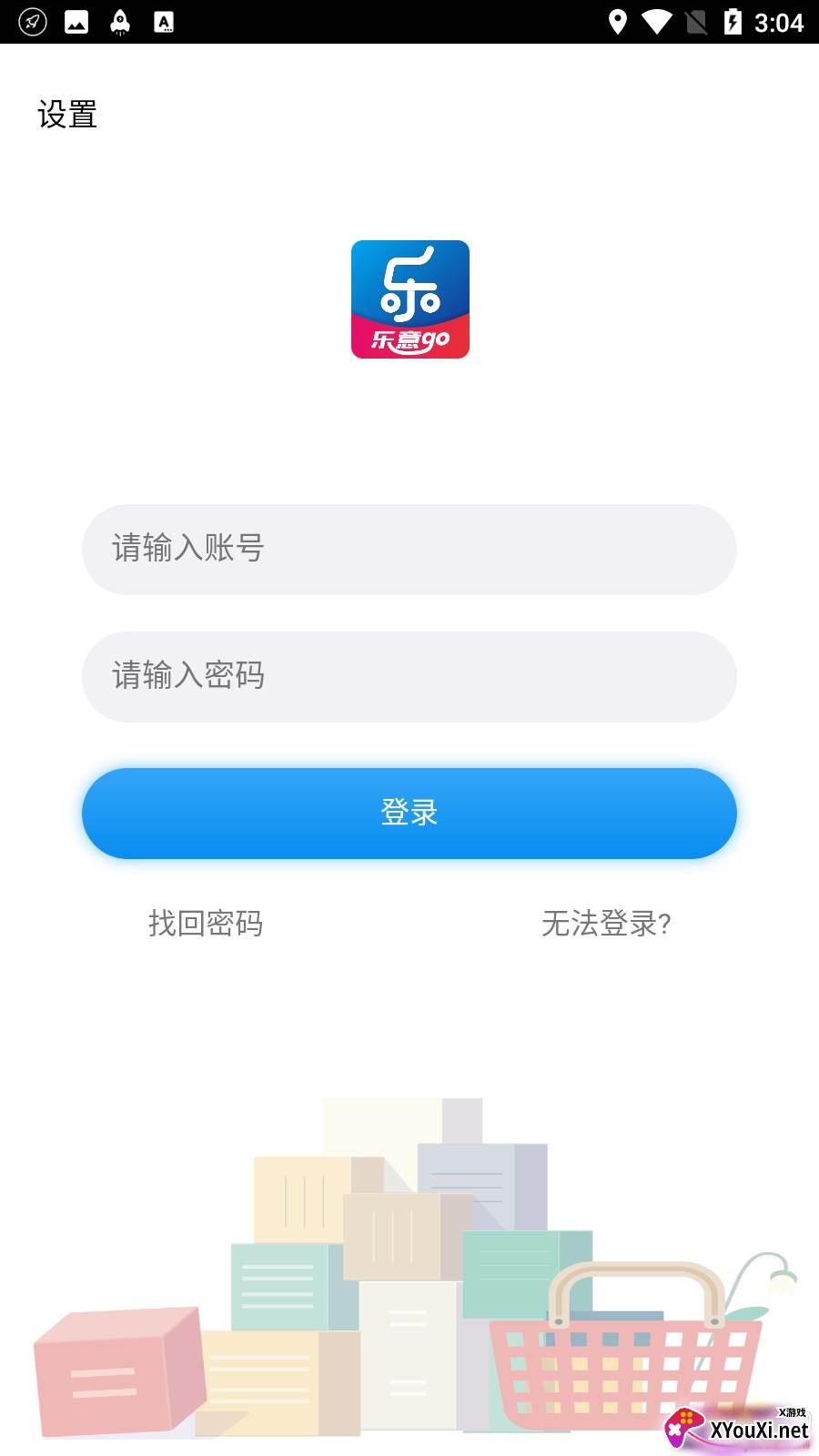Tap the 登录 login button
The width and height of the screenshot is (819, 1456).
pyautogui.click(x=409, y=813)
